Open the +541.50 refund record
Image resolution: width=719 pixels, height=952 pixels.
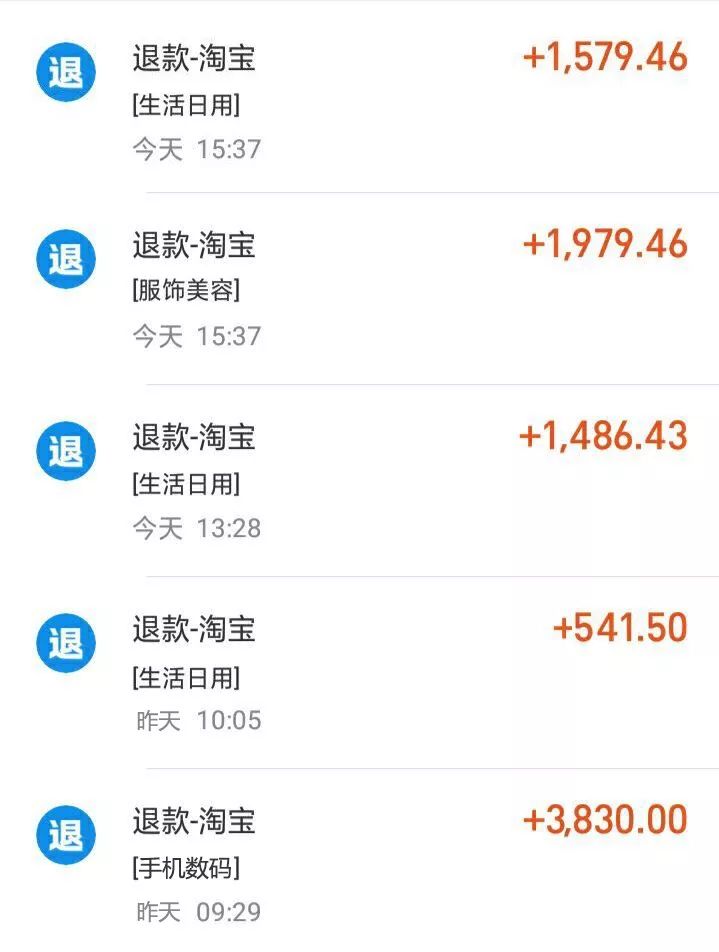(x=360, y=672)
